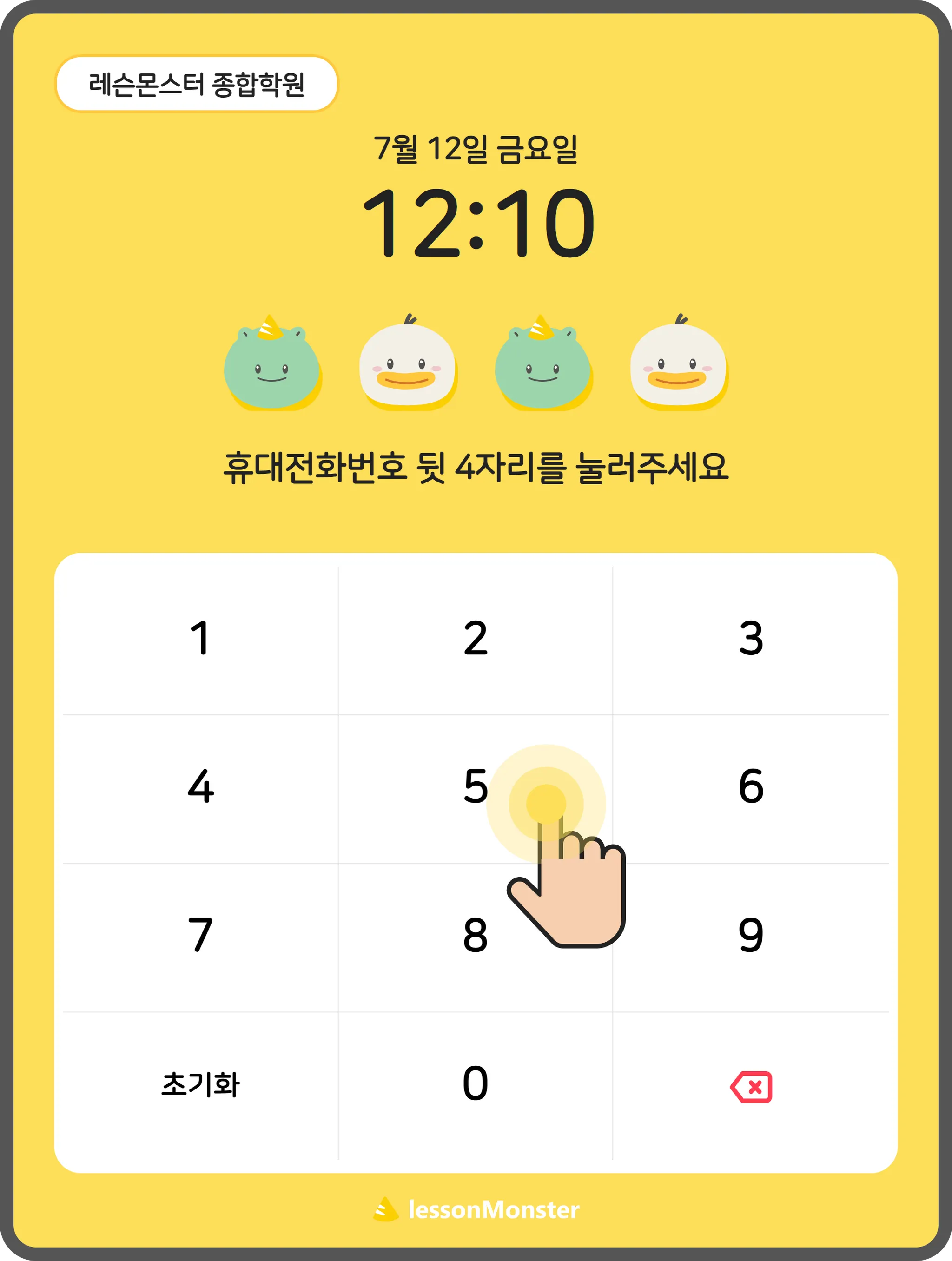Enter digit 5 on the keypad

[476, 787]
